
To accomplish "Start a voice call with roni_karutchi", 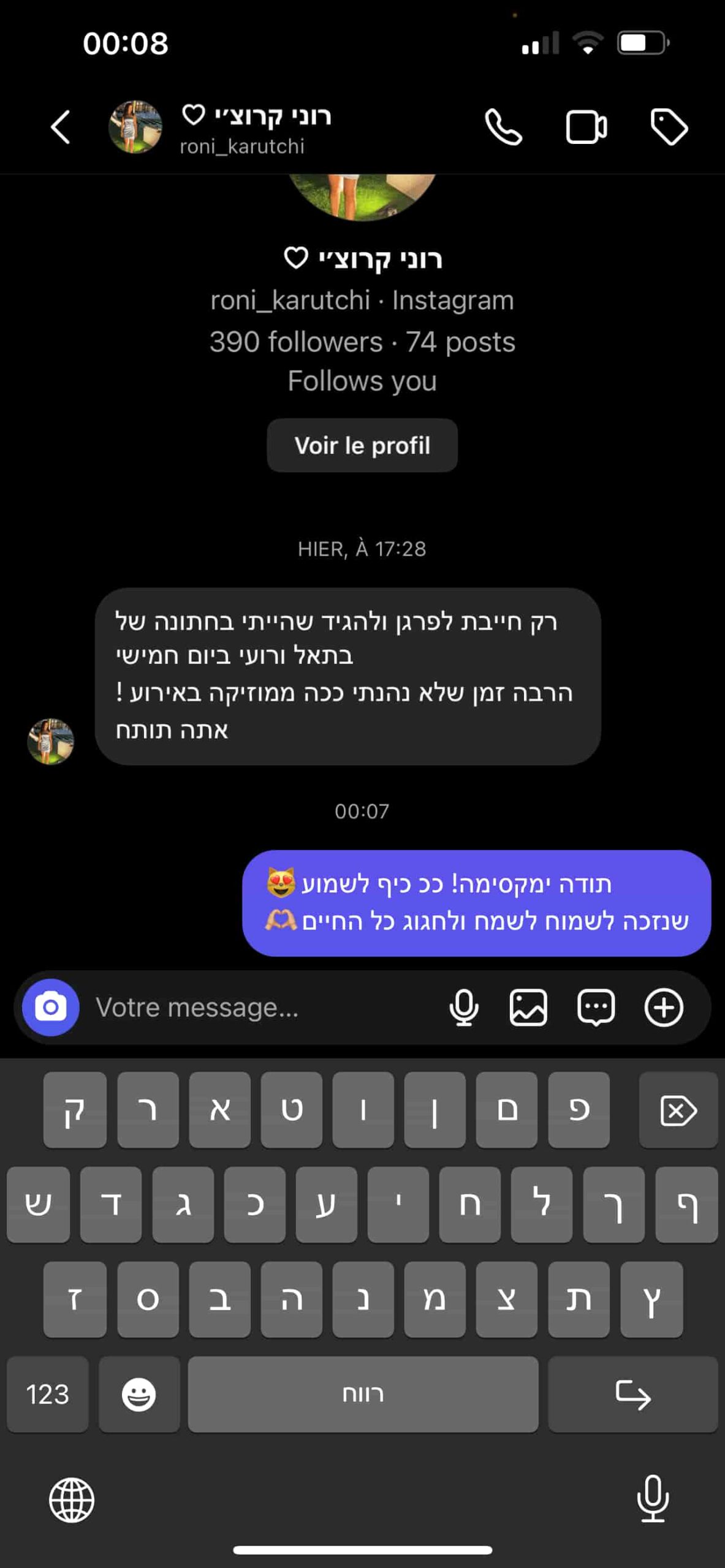I will coord(503,127).
